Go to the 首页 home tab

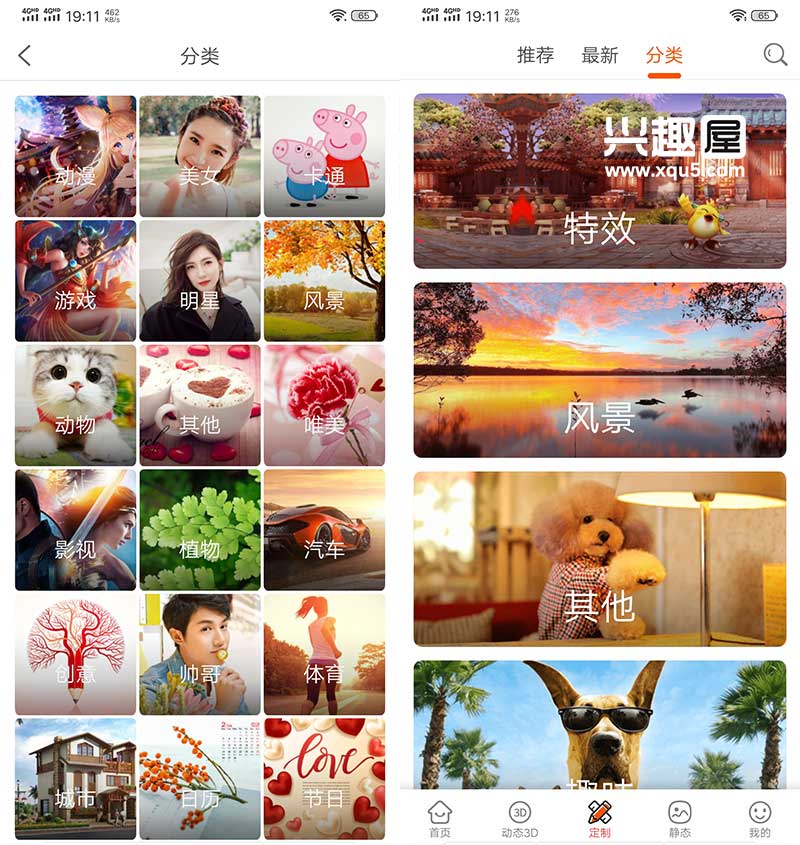(440, 818)
